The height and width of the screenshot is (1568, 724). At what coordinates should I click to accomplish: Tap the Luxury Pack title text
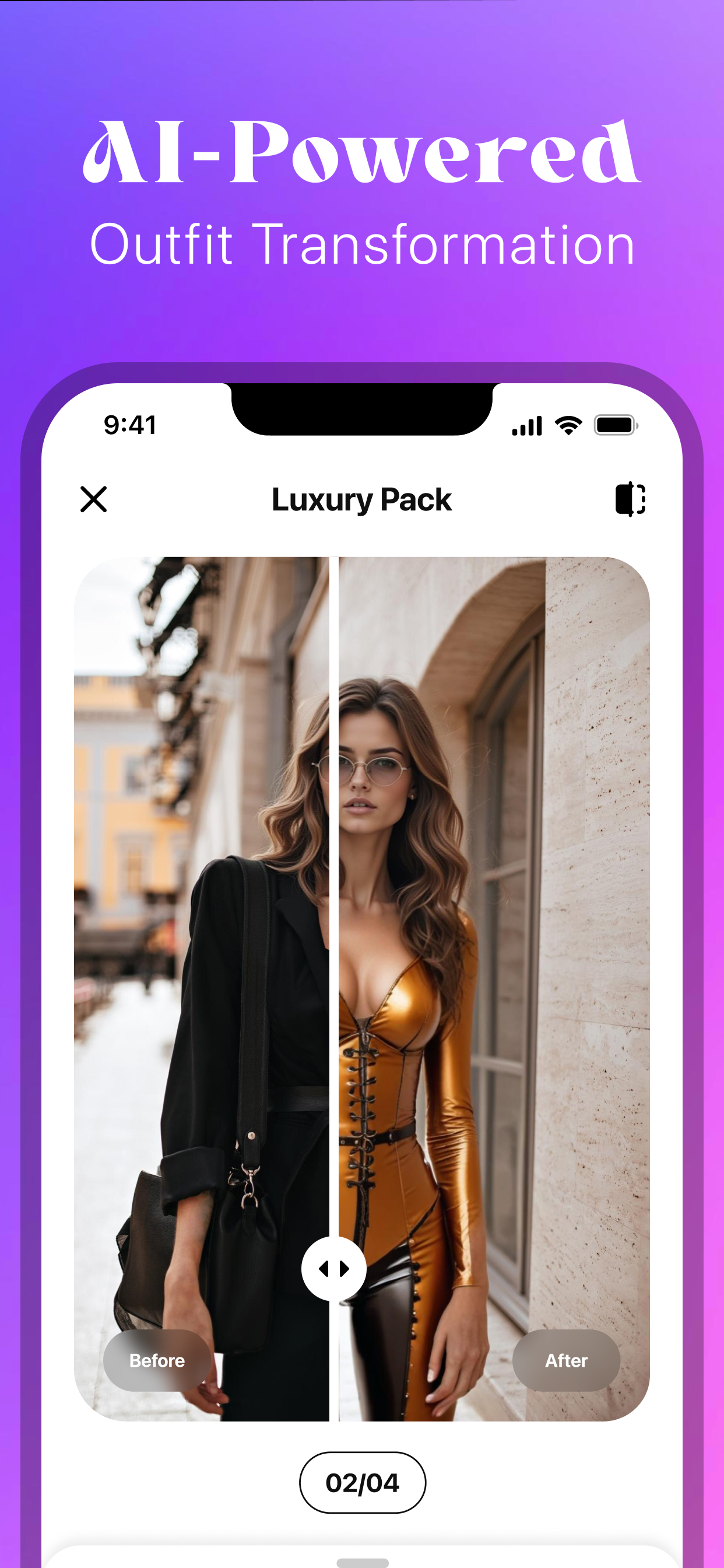click(x=362, y=501)
